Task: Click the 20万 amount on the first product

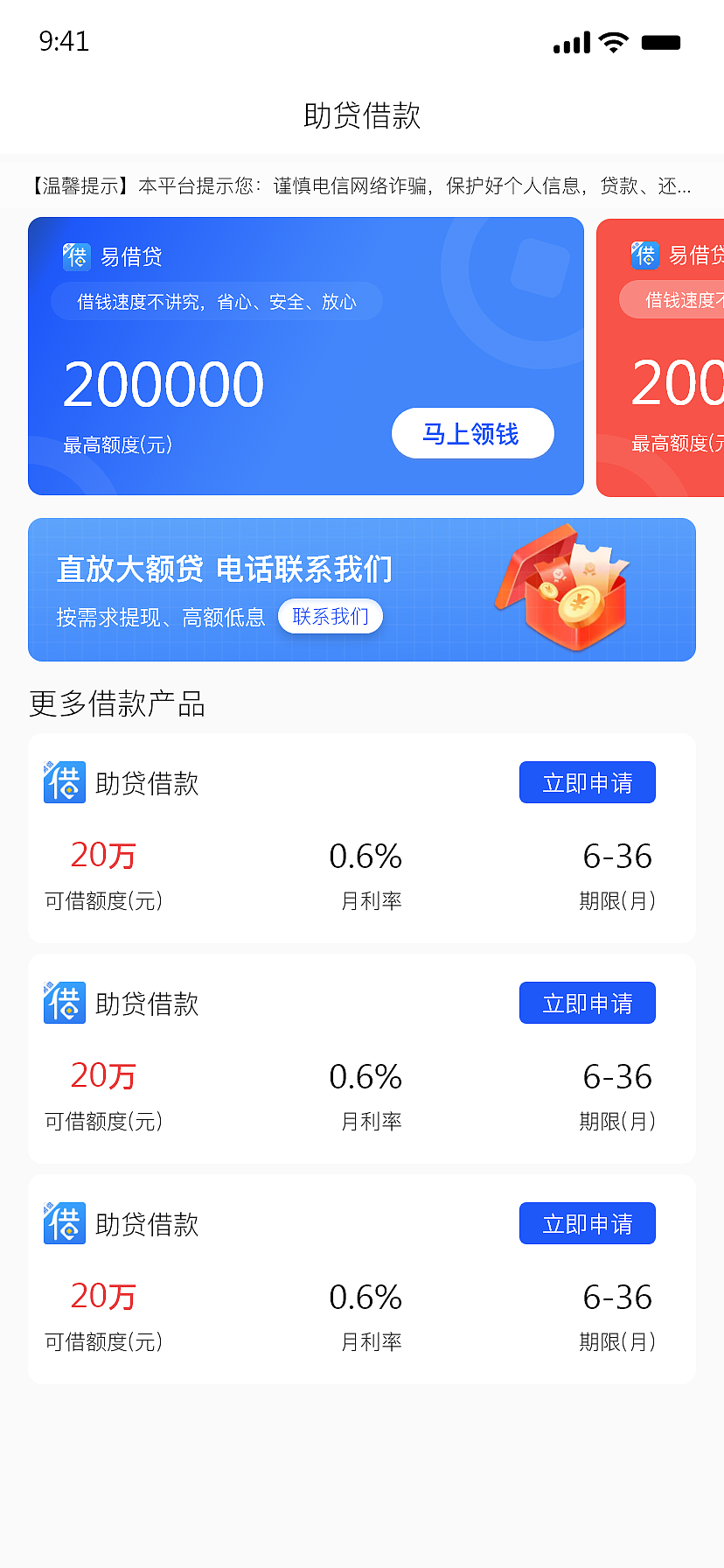Action: 102,856
